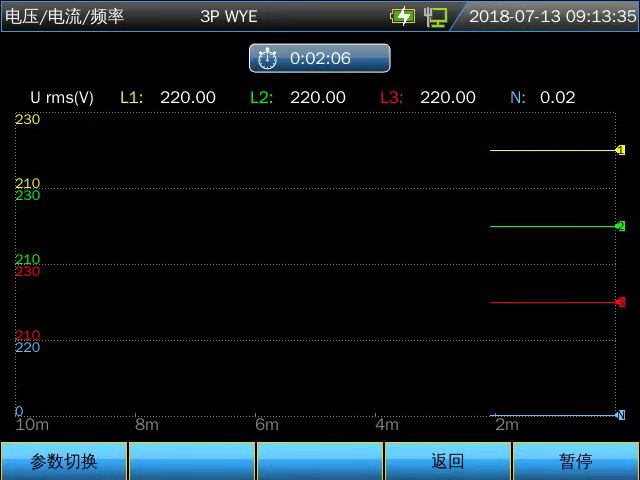Open the 0:02:06 timer button
The width and height of the screenshot is (640, 480).
pyautogui.click(x=319, y=58)
